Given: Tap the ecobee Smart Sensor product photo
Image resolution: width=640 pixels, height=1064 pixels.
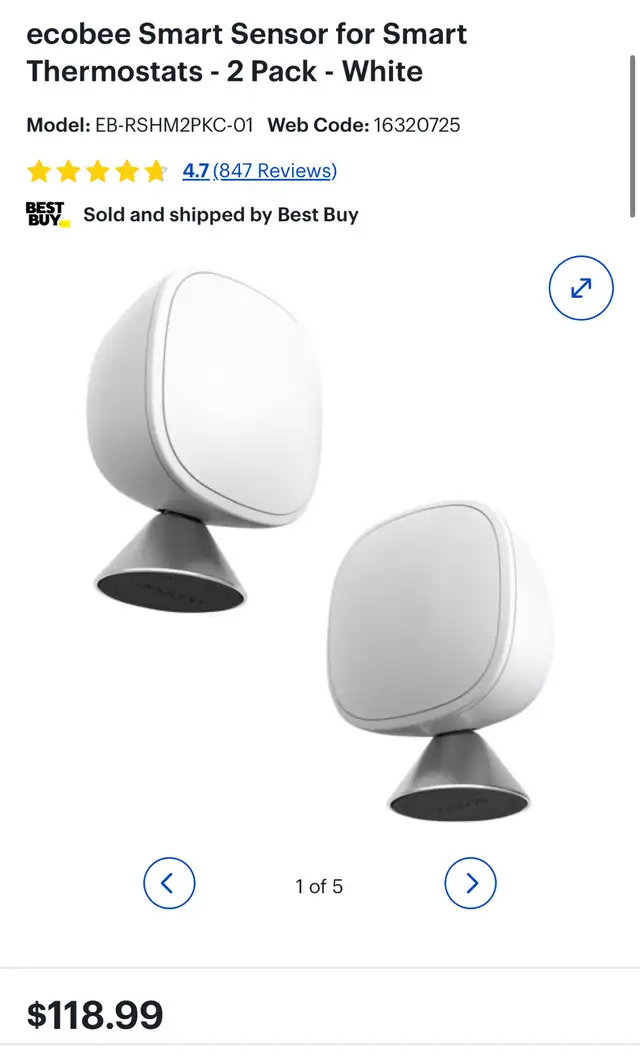Looking at the screenshot, I should click(x=320, y=546).
